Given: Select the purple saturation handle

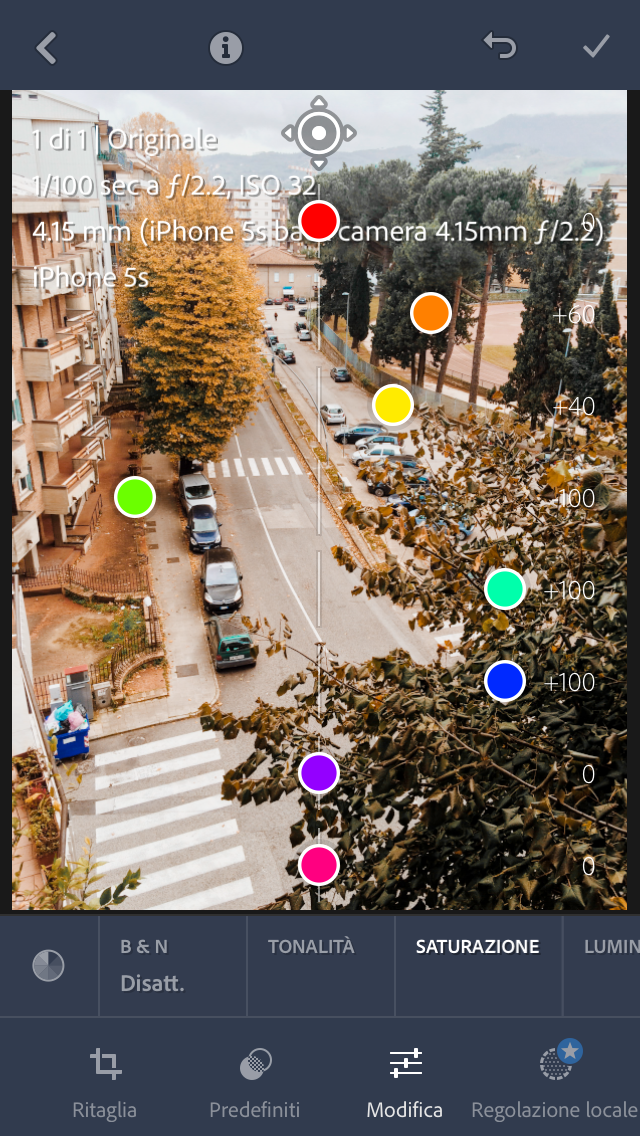Looking at the screenshot, I should (x=319, y=773).
